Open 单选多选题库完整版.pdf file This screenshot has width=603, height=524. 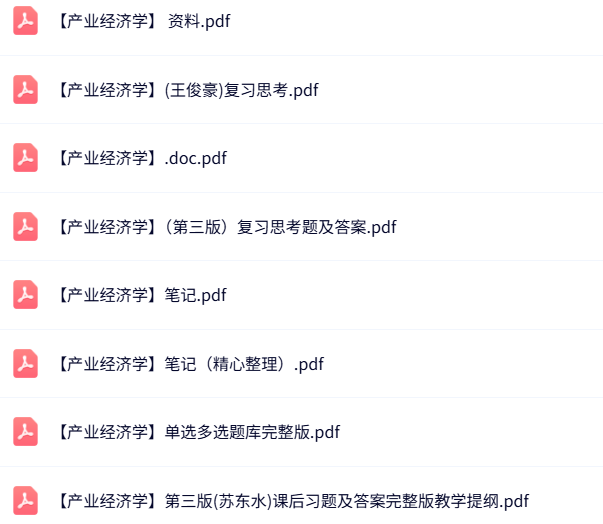point(198,432)
